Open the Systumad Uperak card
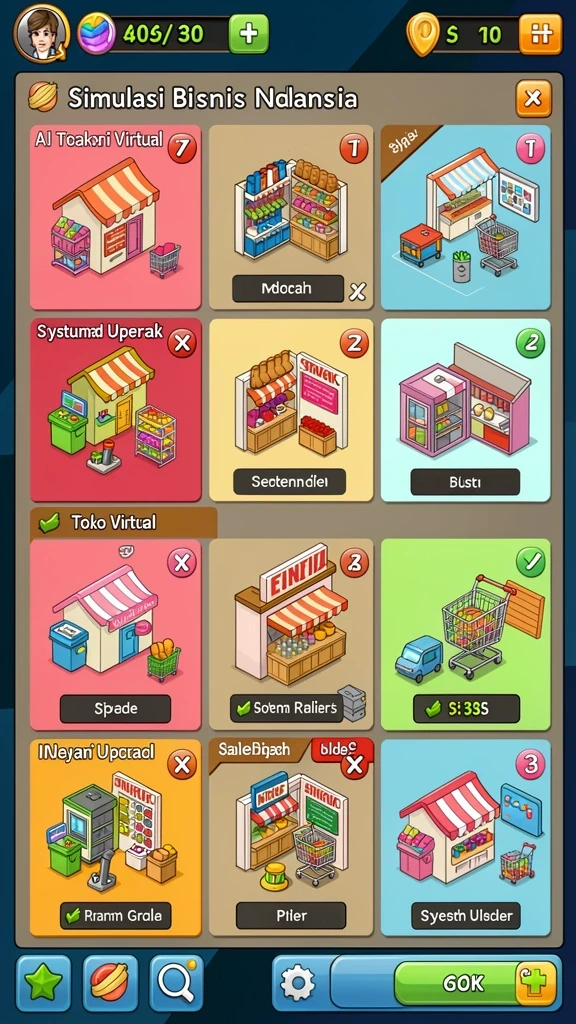The height and width of the screenshot is (1024, 576). [116, 409]
